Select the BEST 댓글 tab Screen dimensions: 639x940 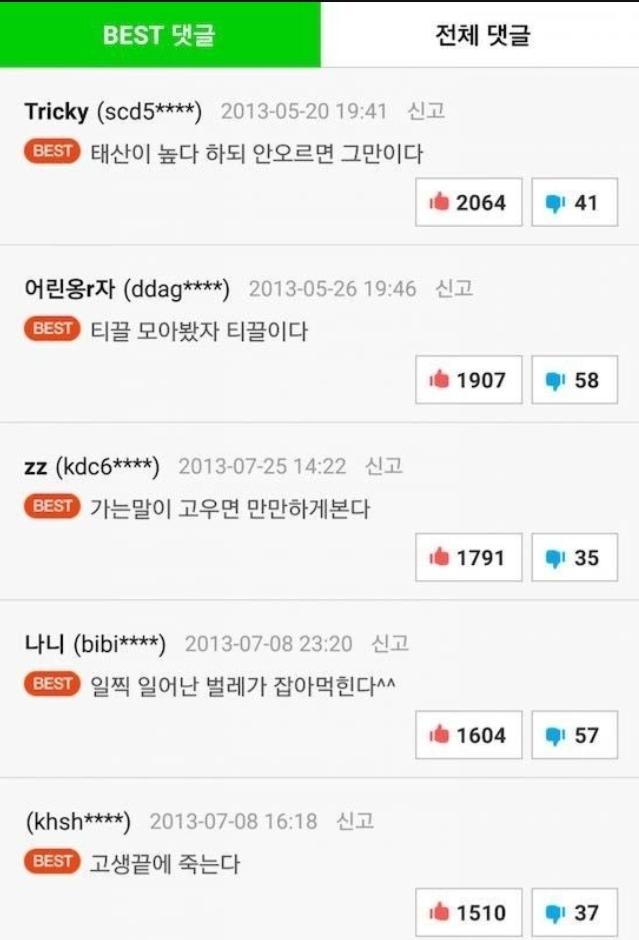(159, 35)
